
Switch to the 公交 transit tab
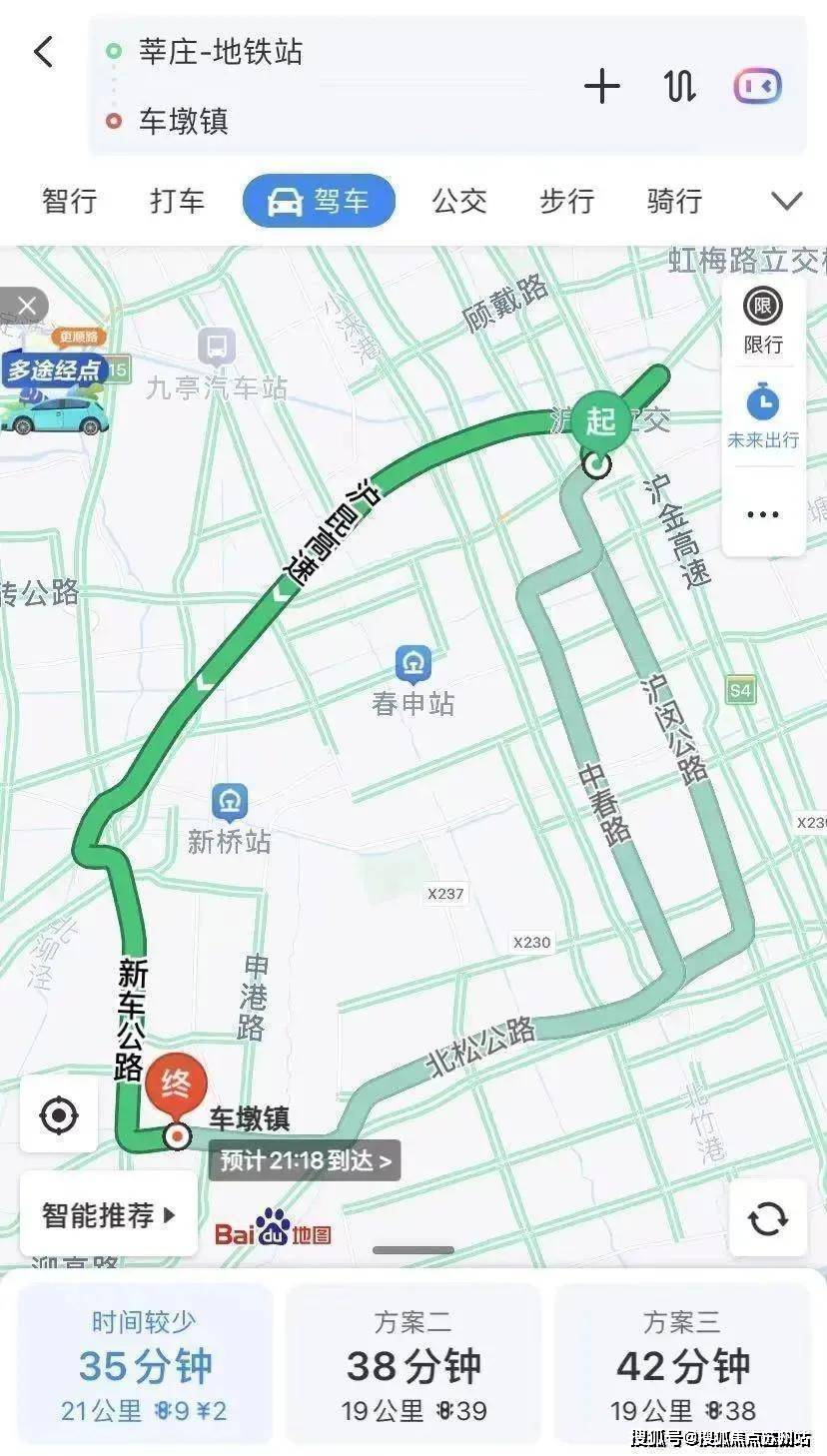coord(459,201)
